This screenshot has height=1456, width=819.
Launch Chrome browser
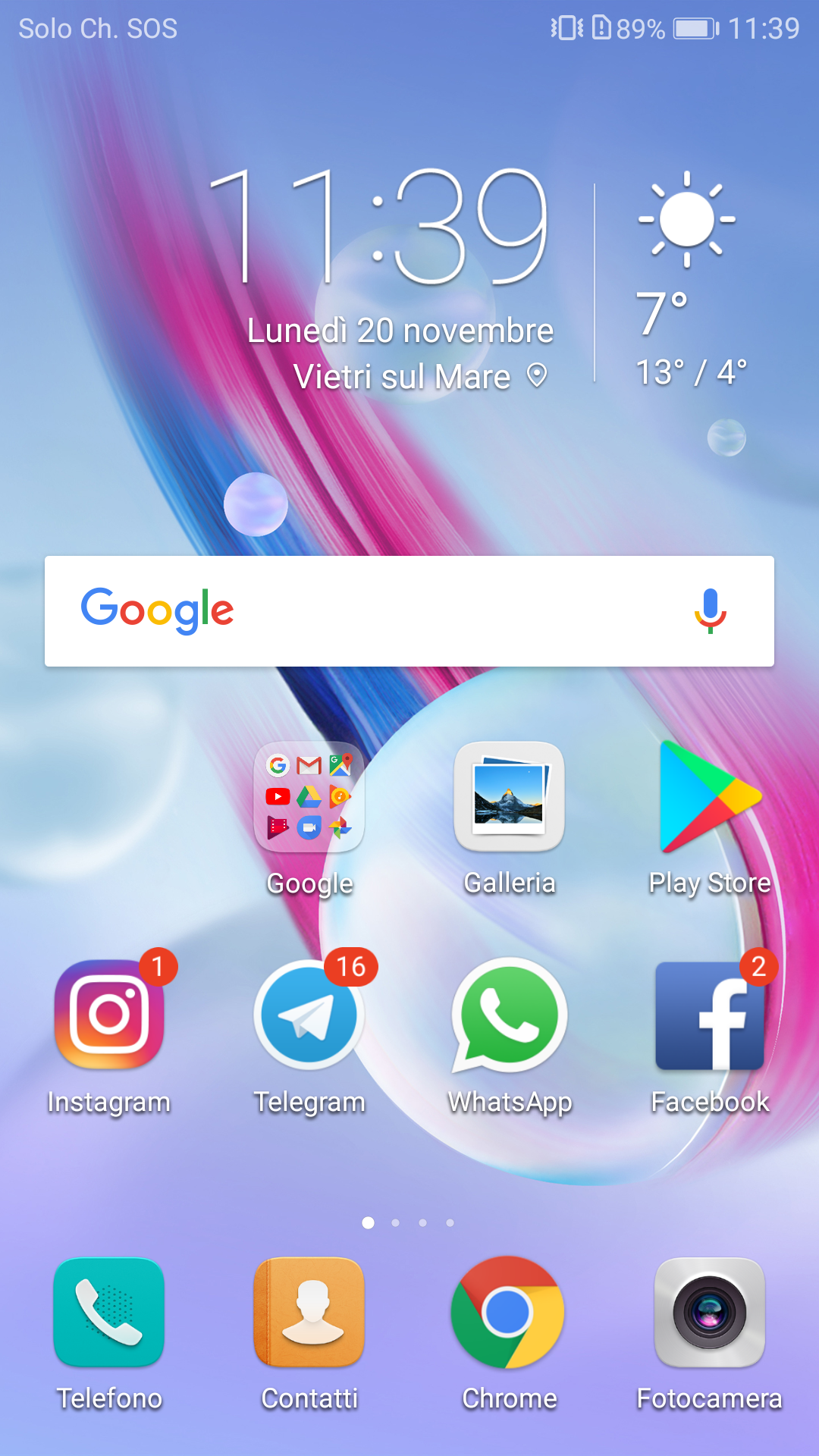point(508,1313)
